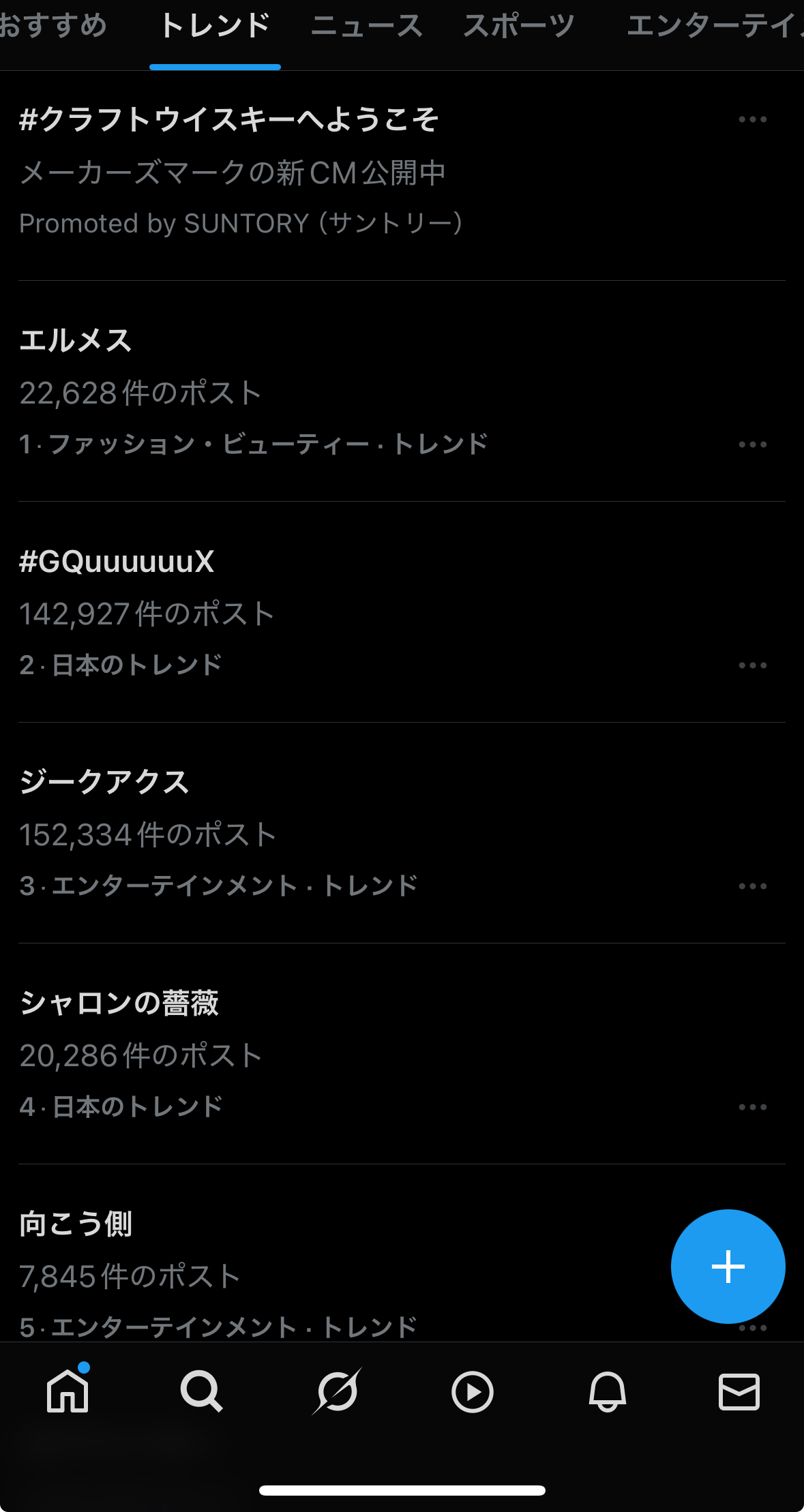Compose a new post with the plus button
The image size is (804, 1512).
(x=728, y=1267)
